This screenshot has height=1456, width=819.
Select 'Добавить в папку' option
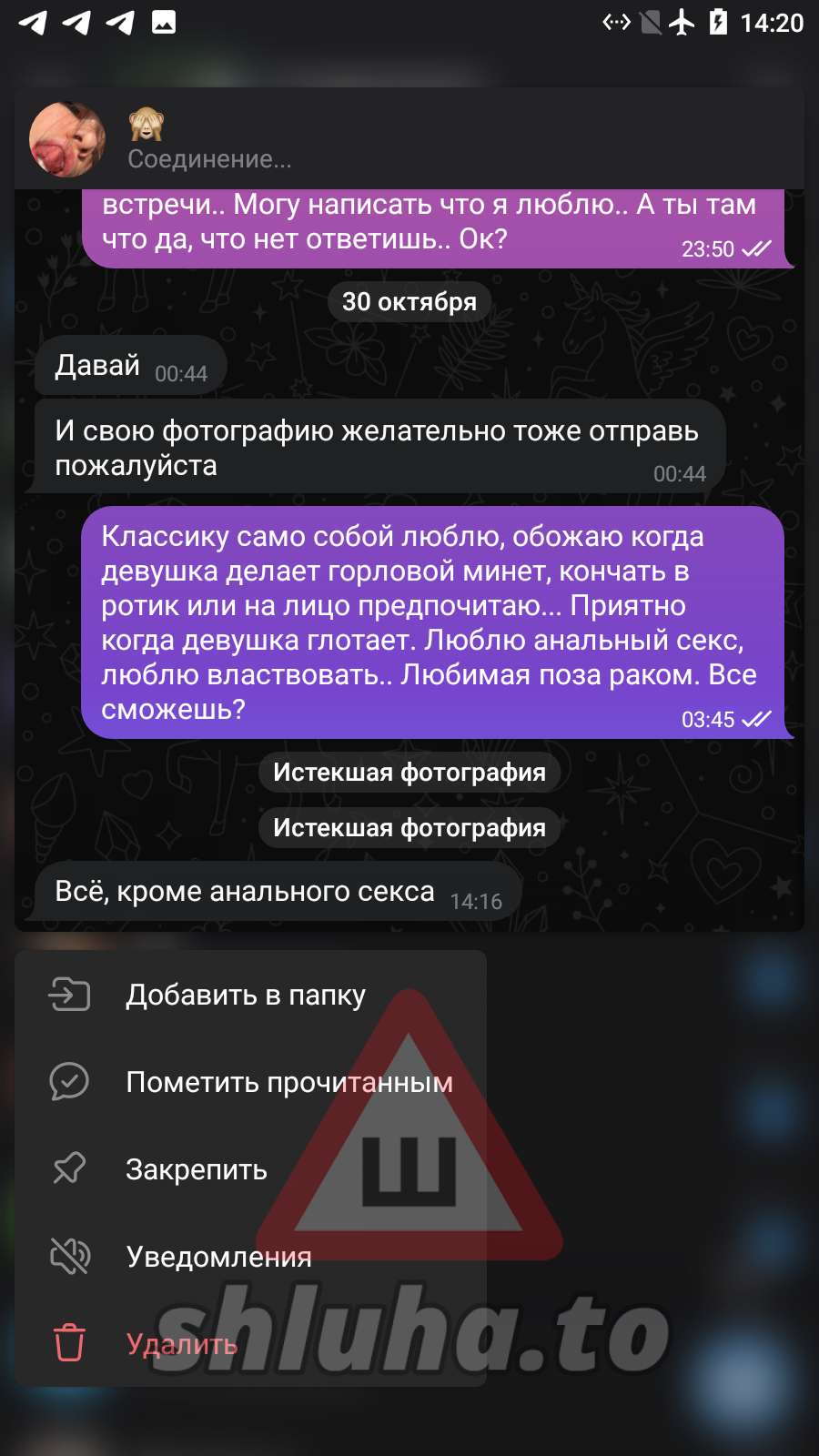246,995
